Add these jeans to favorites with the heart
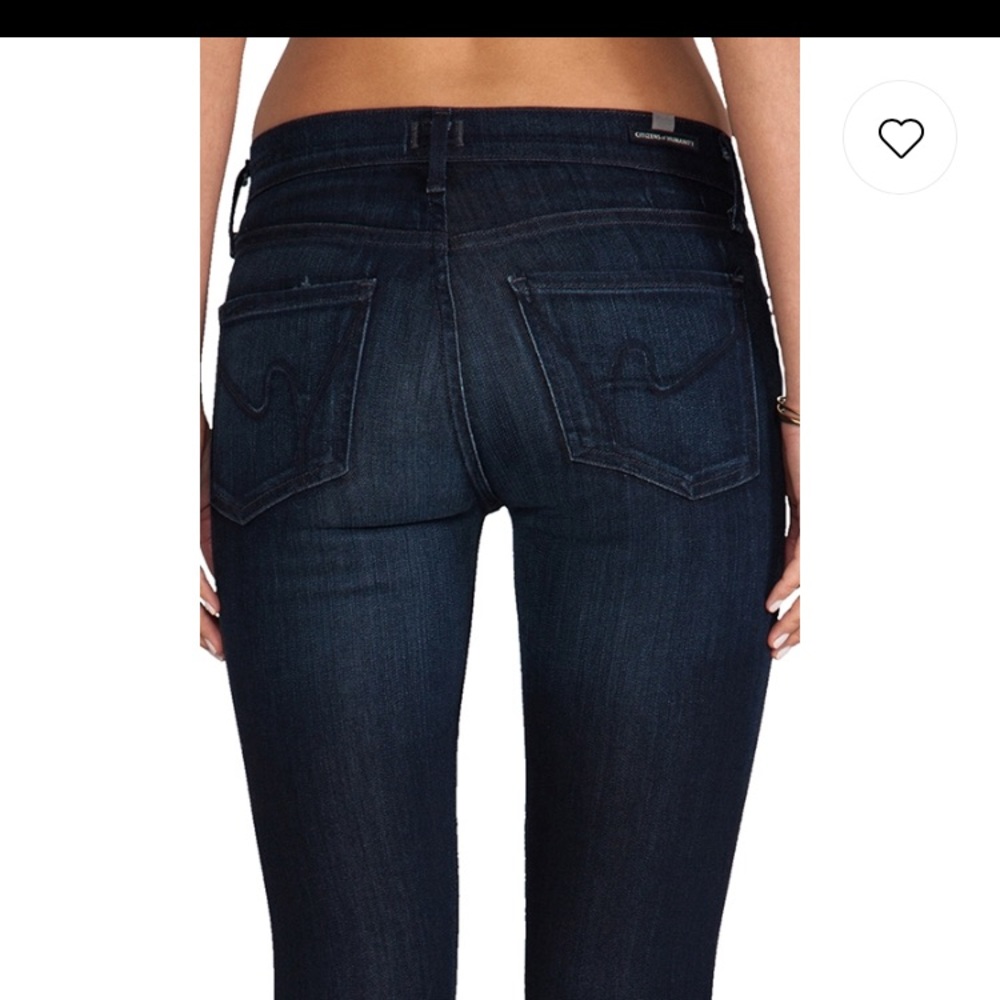Viewport: 1000px width, 1000px height. (x=900, y=138)
